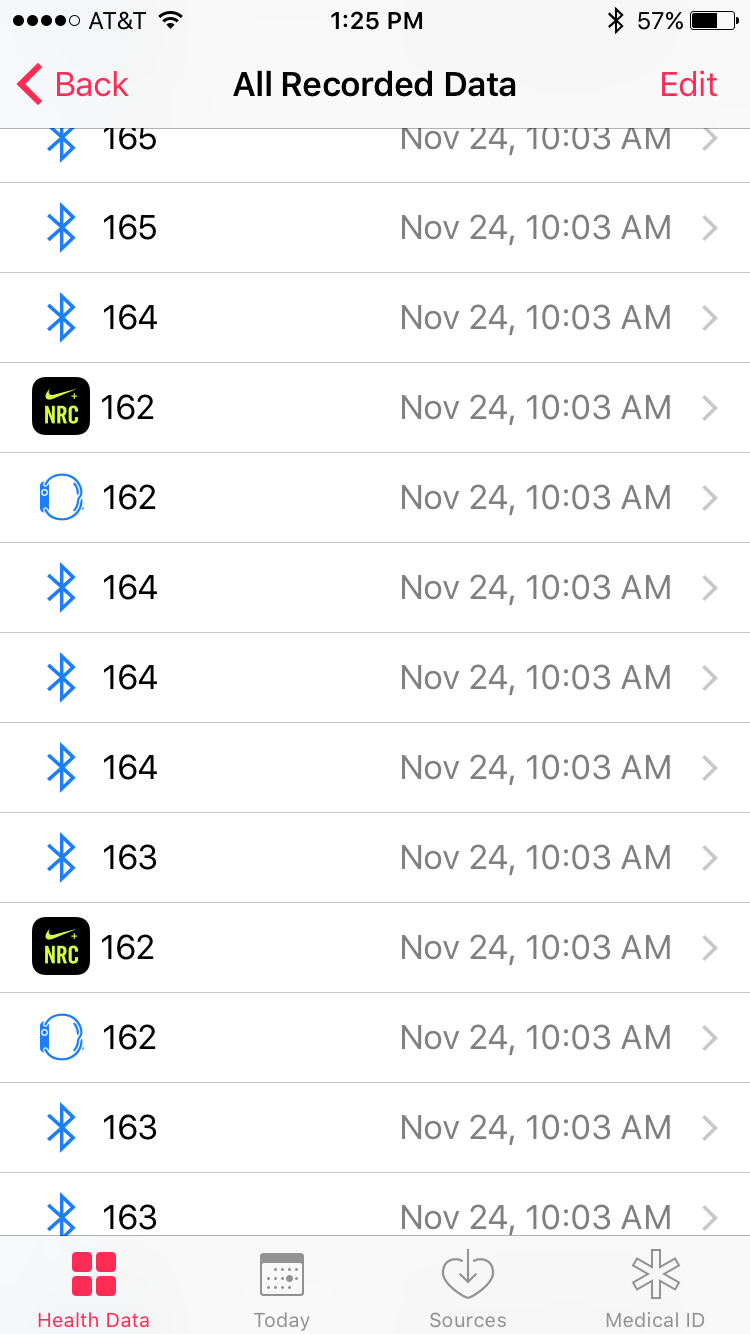This screenshot has width=750, height=1334.
Task: Open the Medical ID tab
Action: coord(655,1288)
